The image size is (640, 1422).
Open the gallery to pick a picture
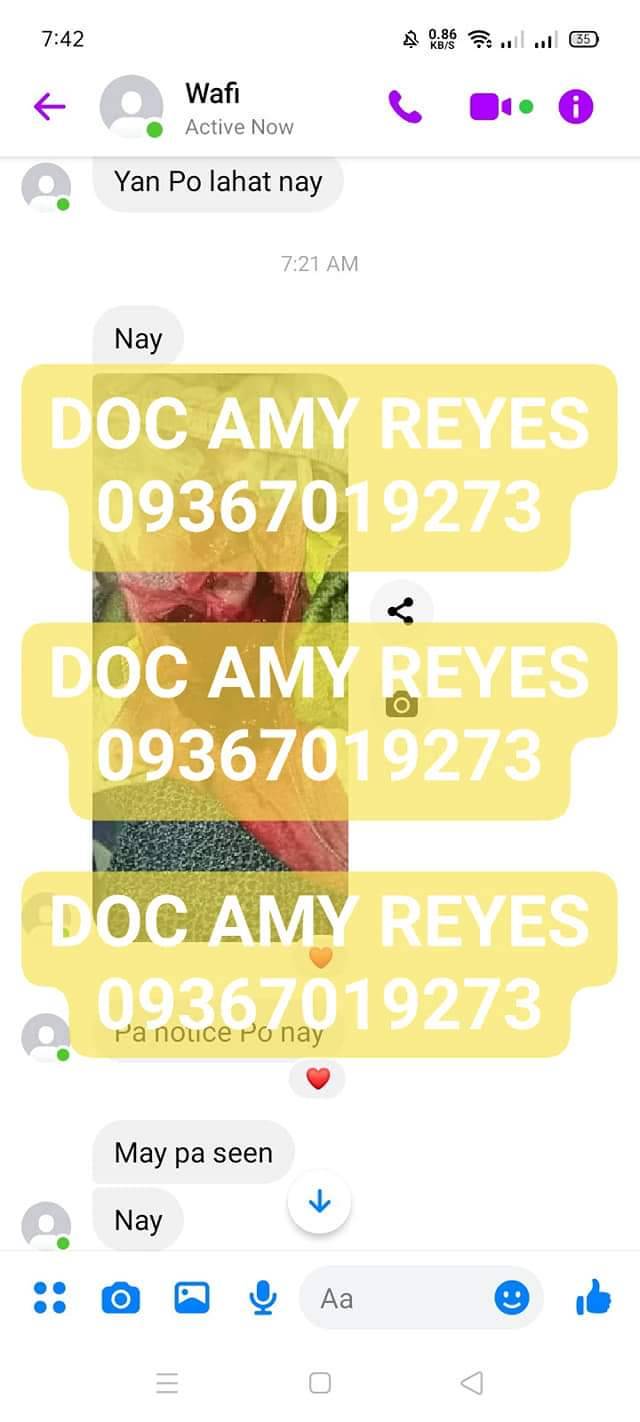point(192,1298)
